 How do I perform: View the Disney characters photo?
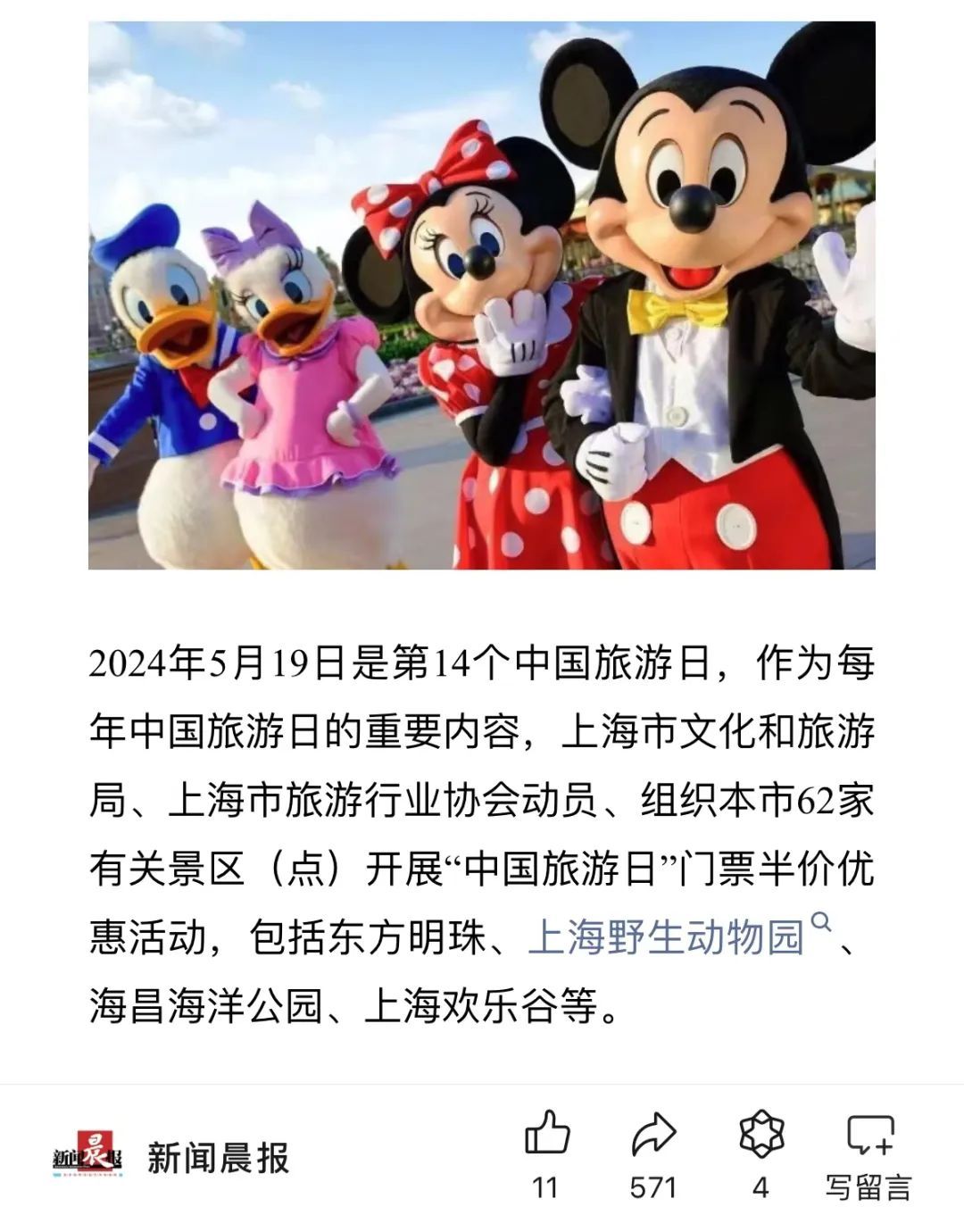(x=482, y=295)
